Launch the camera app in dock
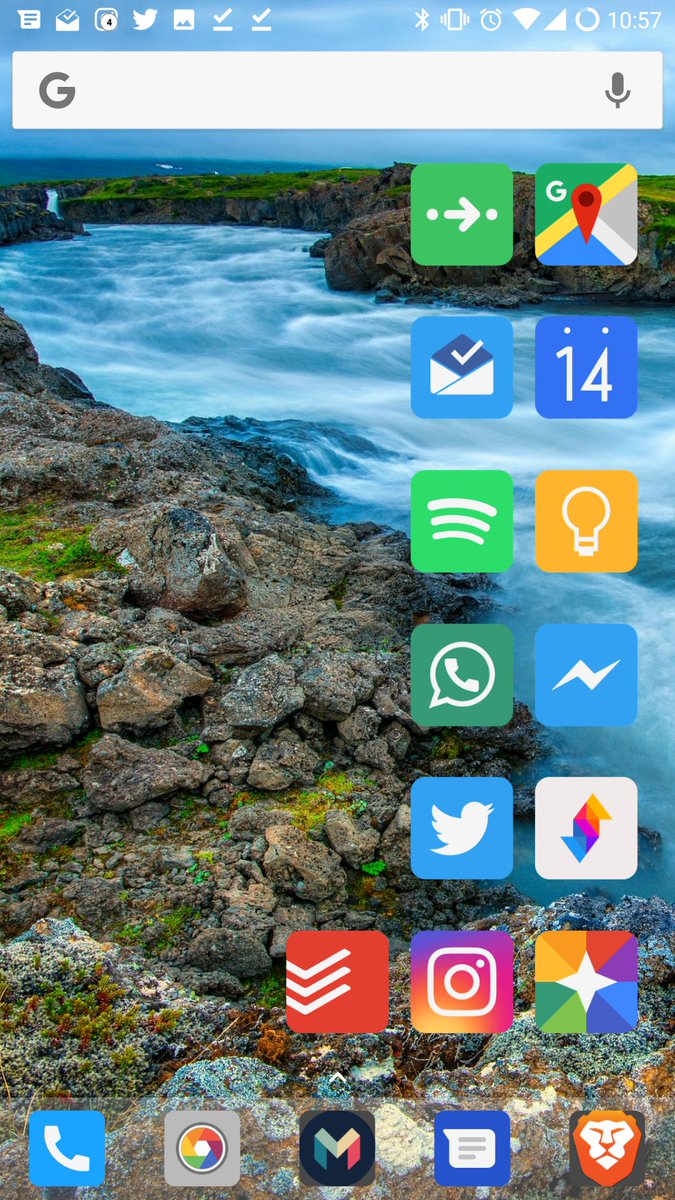This screenshot has height=1200, width=675. point(202,1148)
